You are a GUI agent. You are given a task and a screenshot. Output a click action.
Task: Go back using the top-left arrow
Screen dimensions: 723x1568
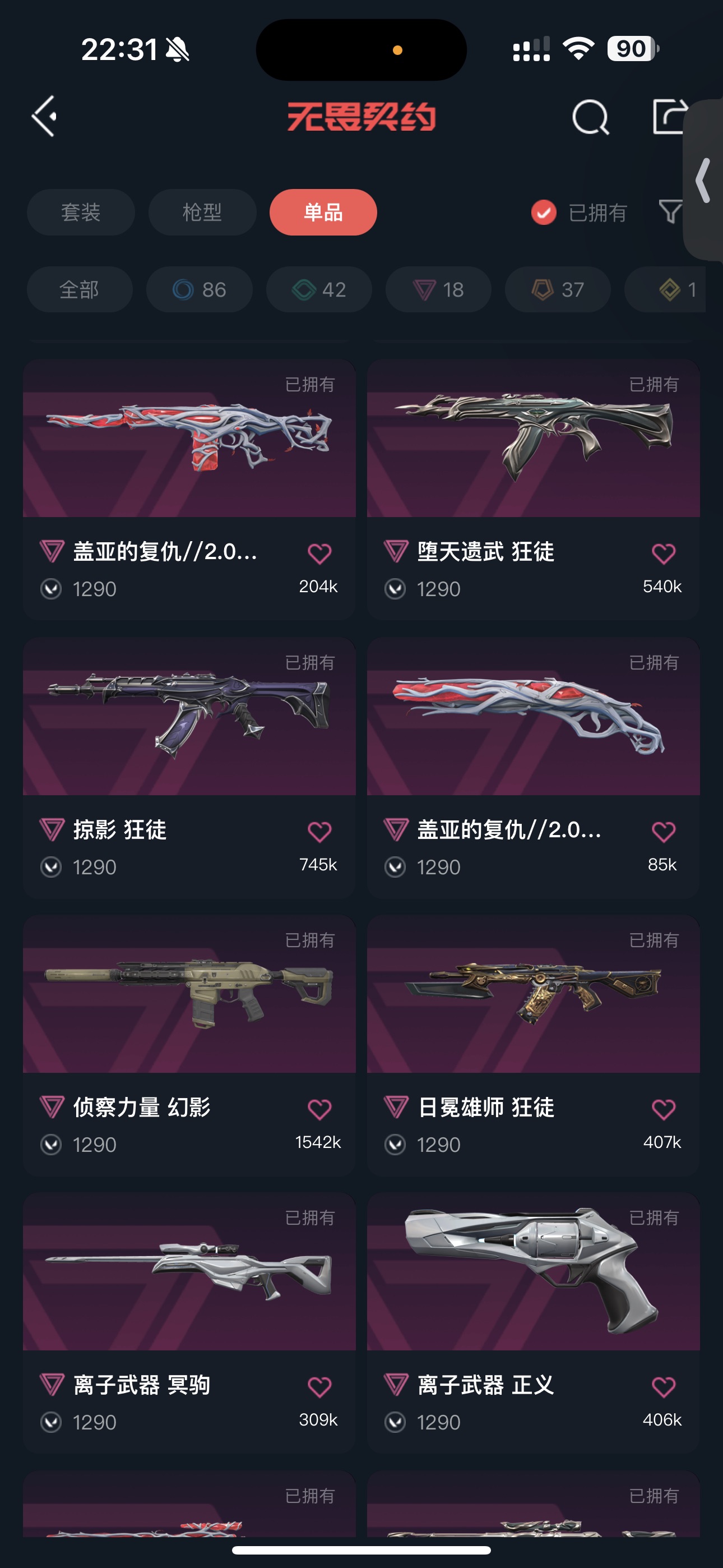tap(44, 116)
